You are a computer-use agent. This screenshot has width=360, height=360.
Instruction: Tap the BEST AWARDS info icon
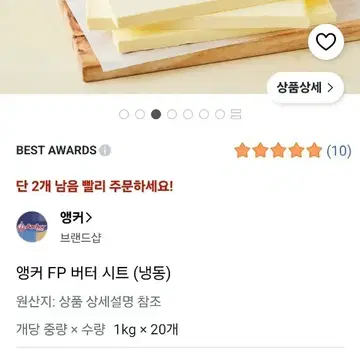[x=105, y=150]
